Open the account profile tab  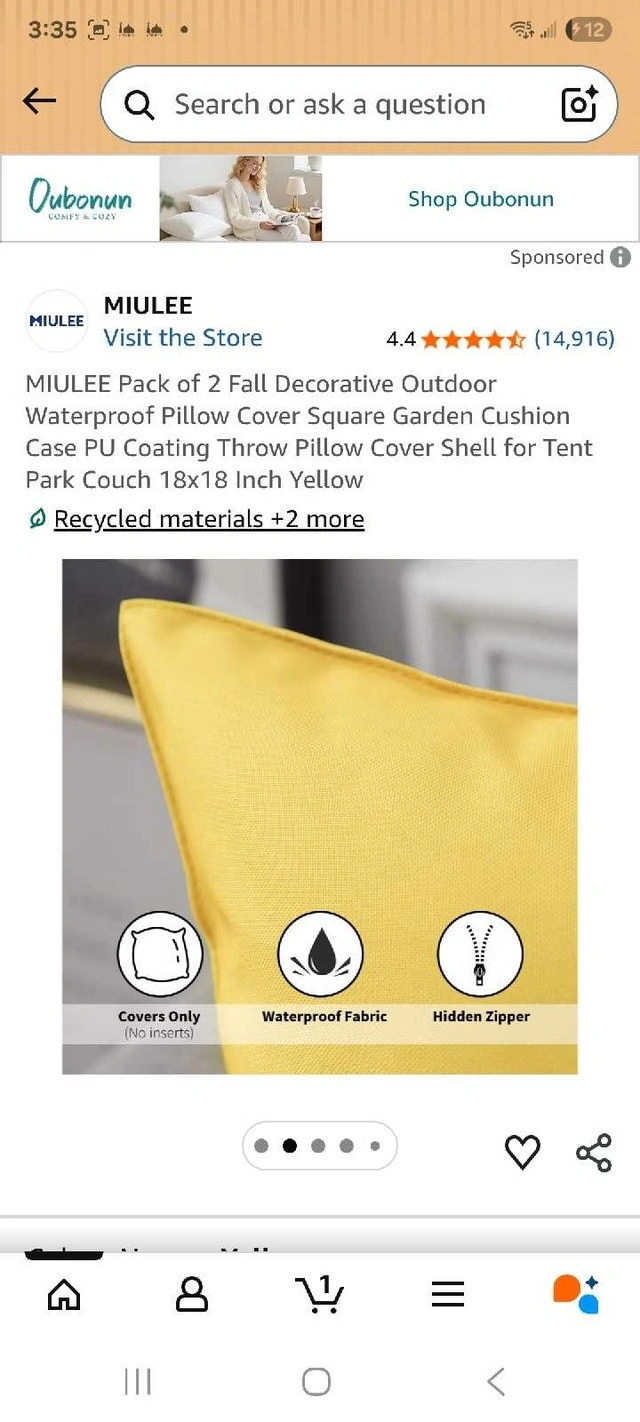[x=191, y=1295]
